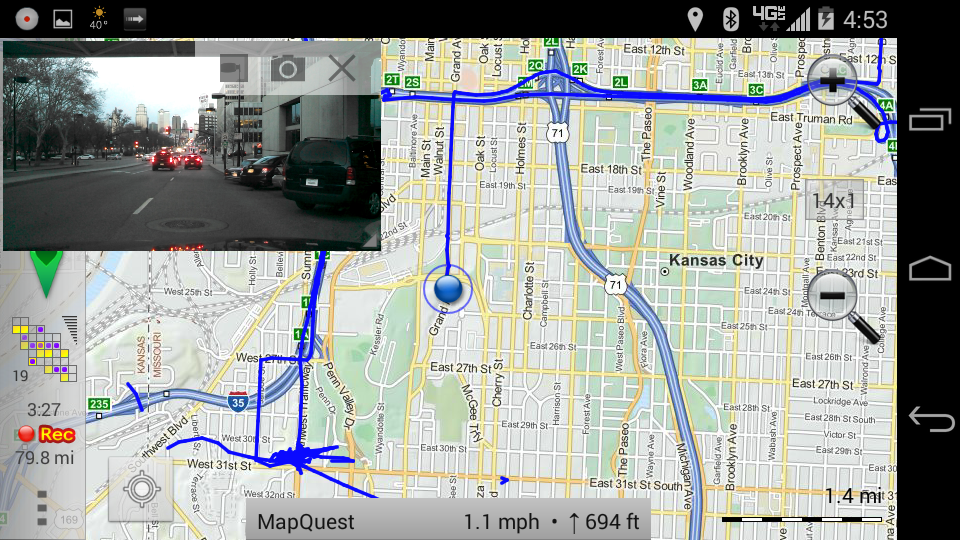This screenshot has width=960, height=540.
Task: Go back using the system back button
Action: coord(930,419)
